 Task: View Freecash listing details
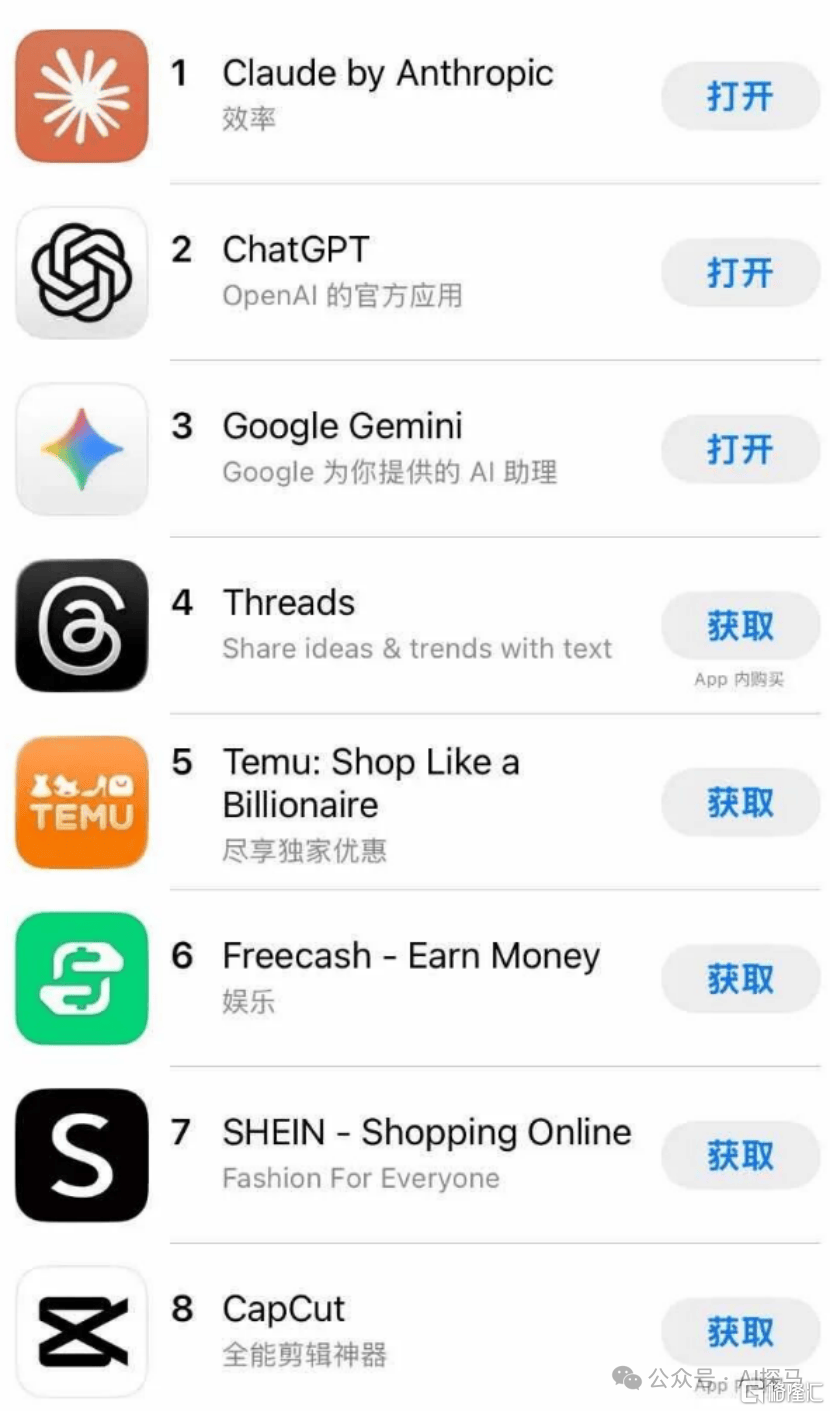410,956
